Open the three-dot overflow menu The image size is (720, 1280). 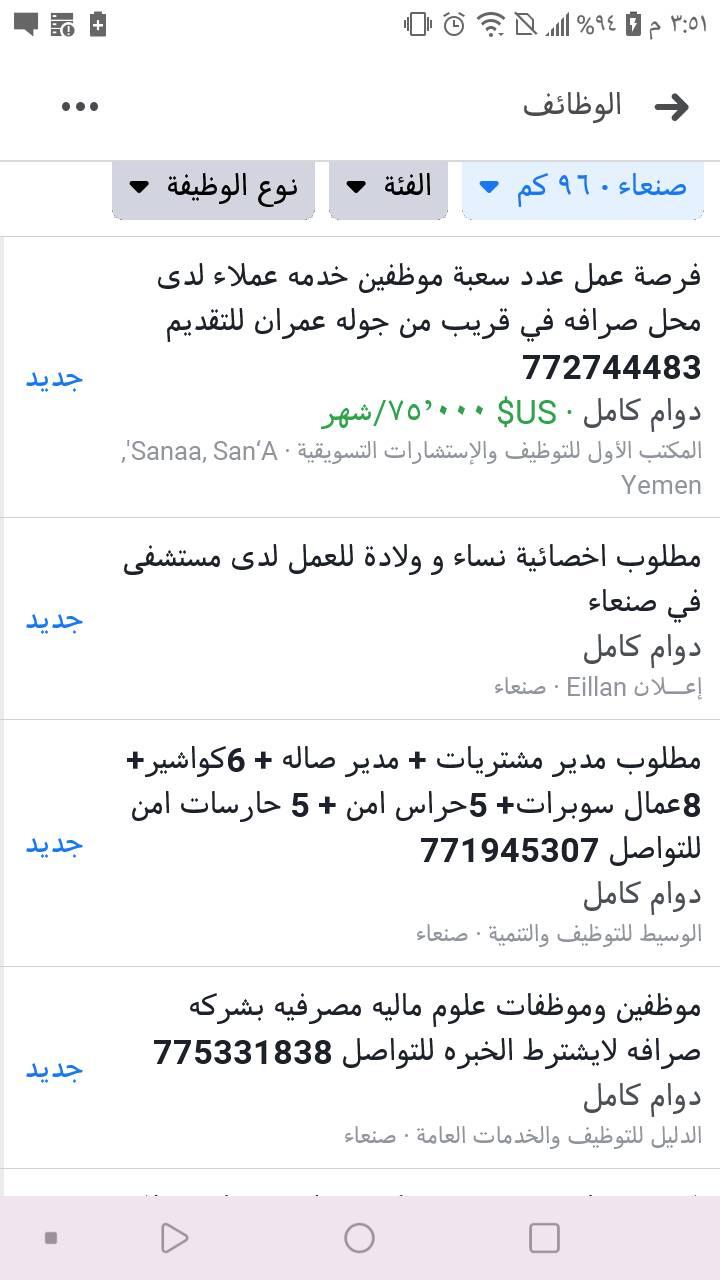[80, 106]
